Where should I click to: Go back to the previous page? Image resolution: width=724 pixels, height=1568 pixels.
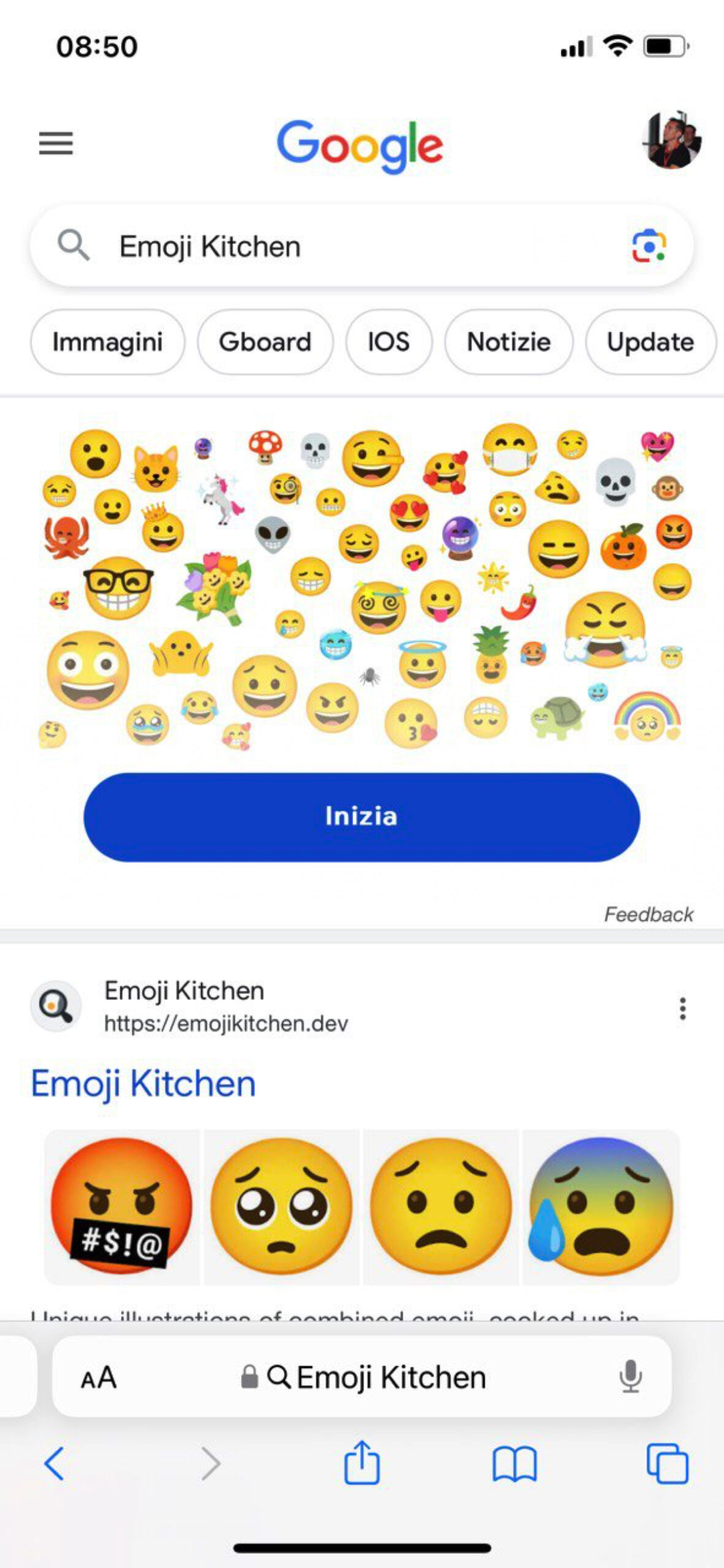pos(54,1464)
